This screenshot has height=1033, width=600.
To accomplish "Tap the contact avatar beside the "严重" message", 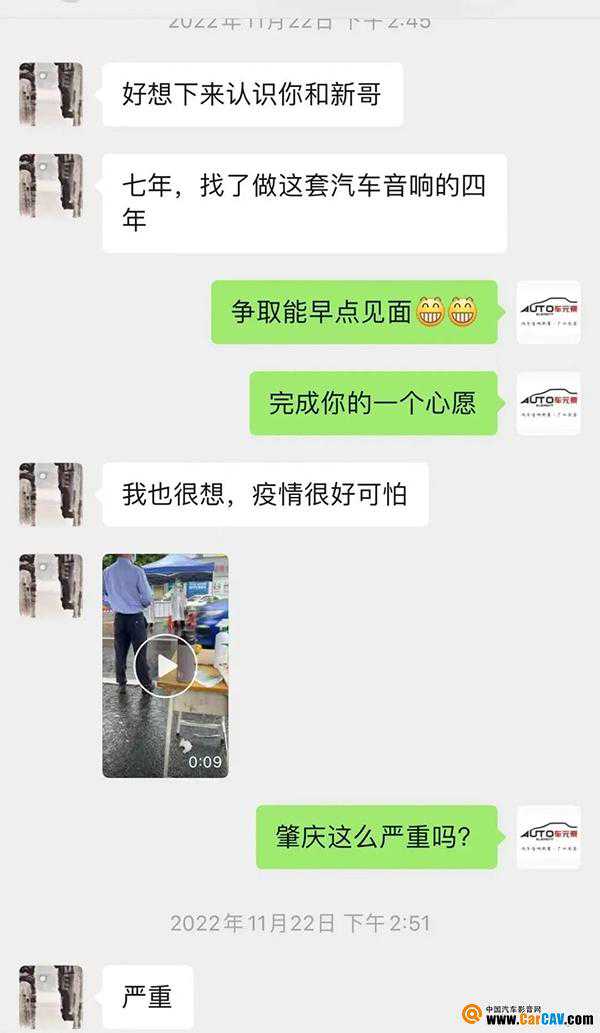I will (51, 996).
